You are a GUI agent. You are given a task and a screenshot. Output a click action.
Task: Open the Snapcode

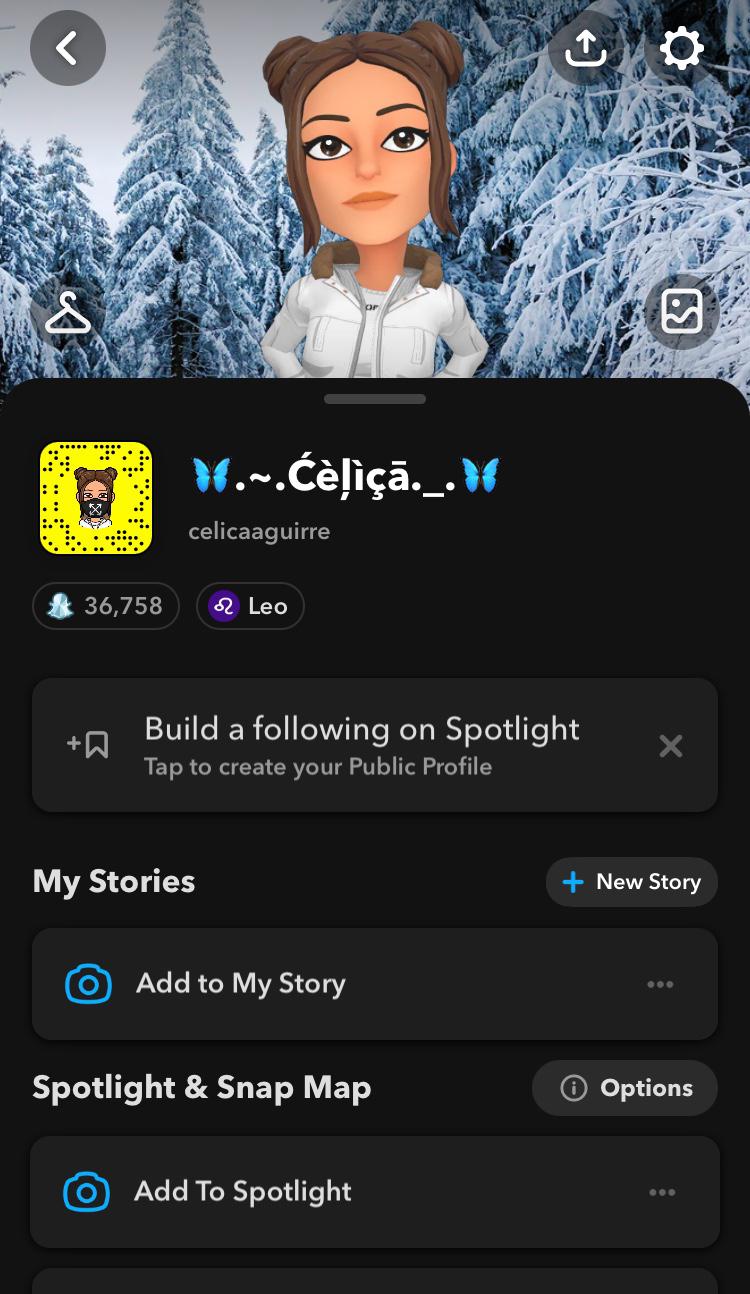pos(96,498)
